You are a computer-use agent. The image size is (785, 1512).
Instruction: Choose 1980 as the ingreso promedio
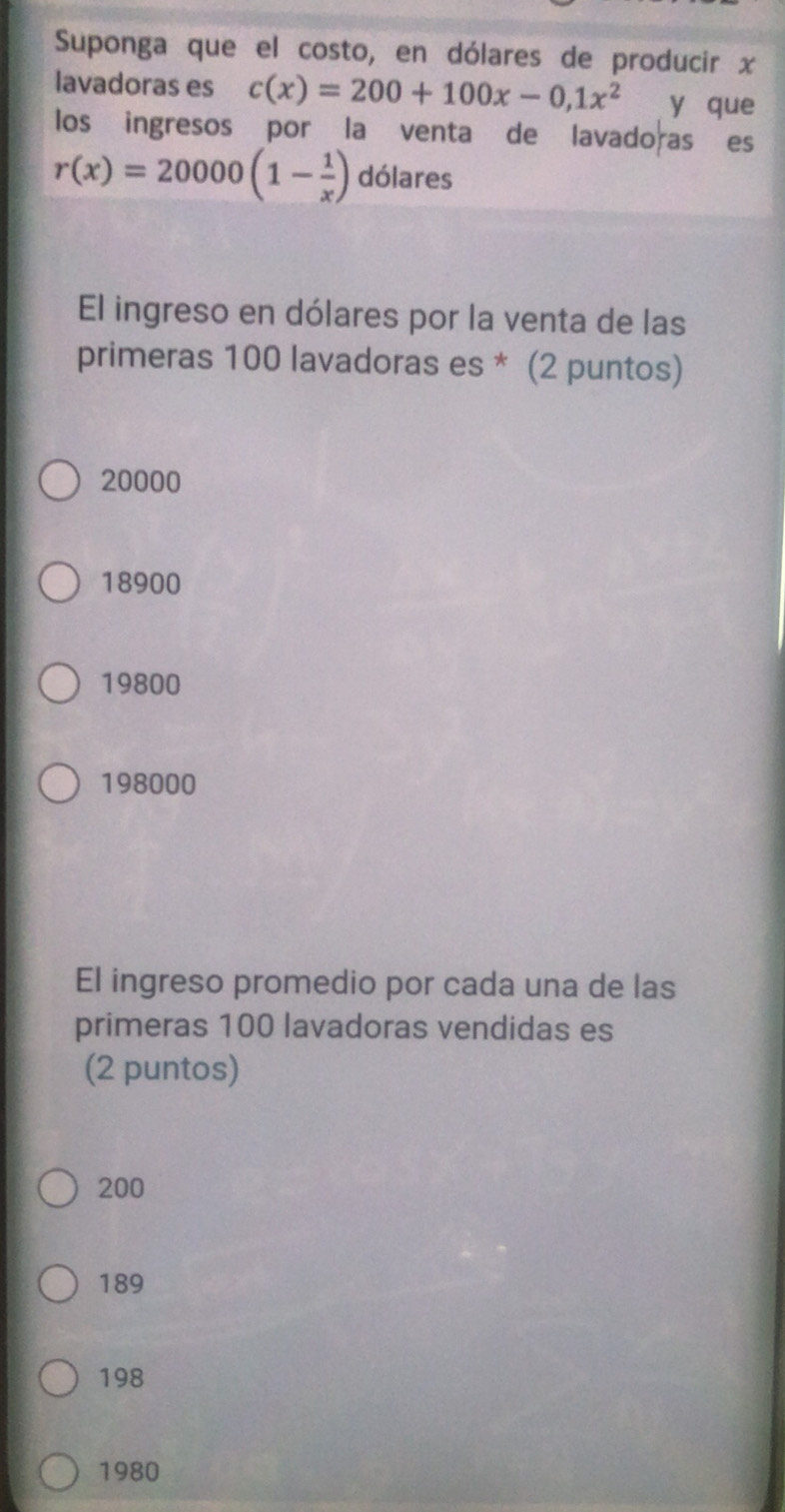[59, 1472]
